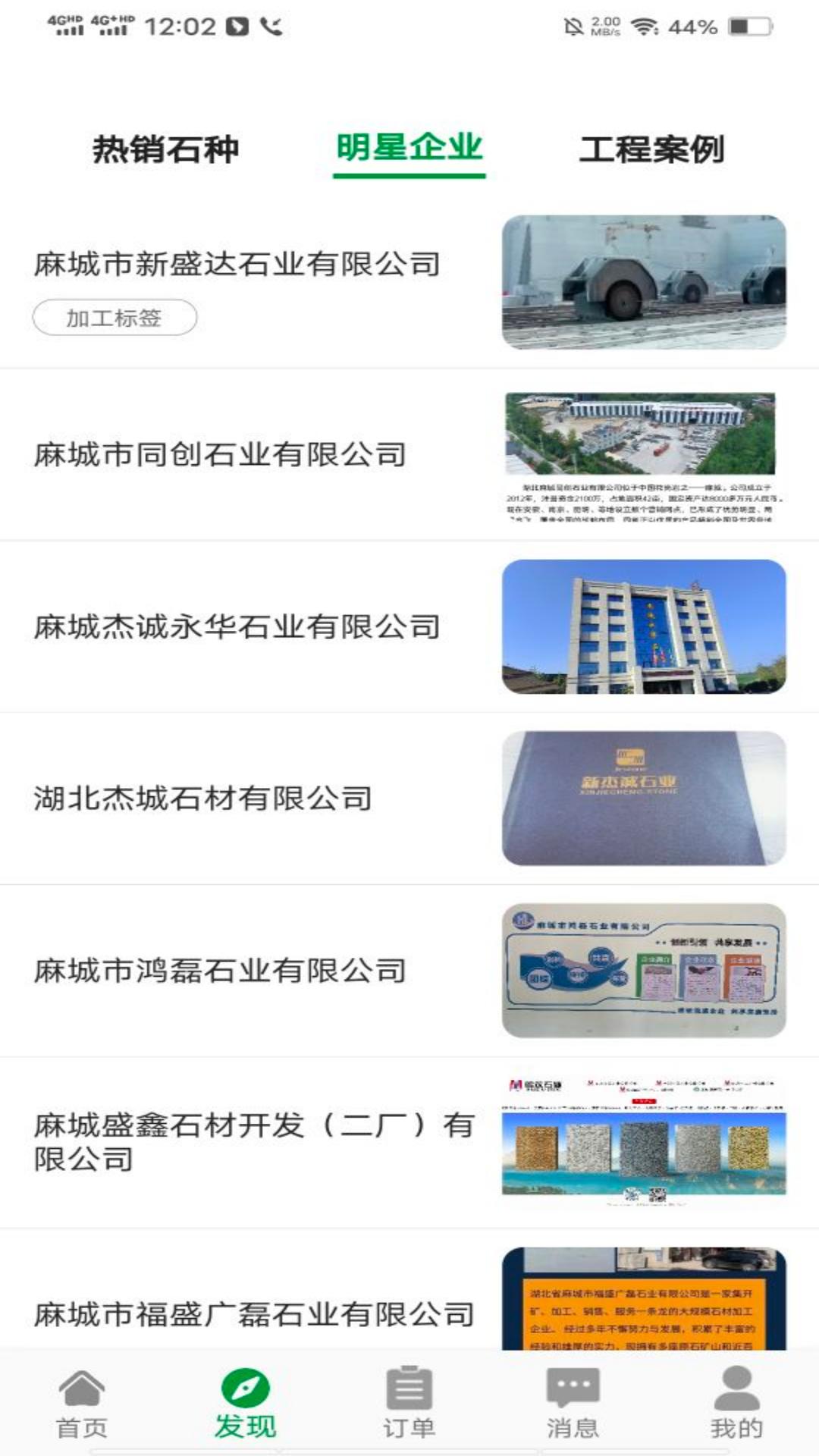Switch to the 我的 profile tab
This screenshot has height=1456, width=819.
[x=736, y=1404]
